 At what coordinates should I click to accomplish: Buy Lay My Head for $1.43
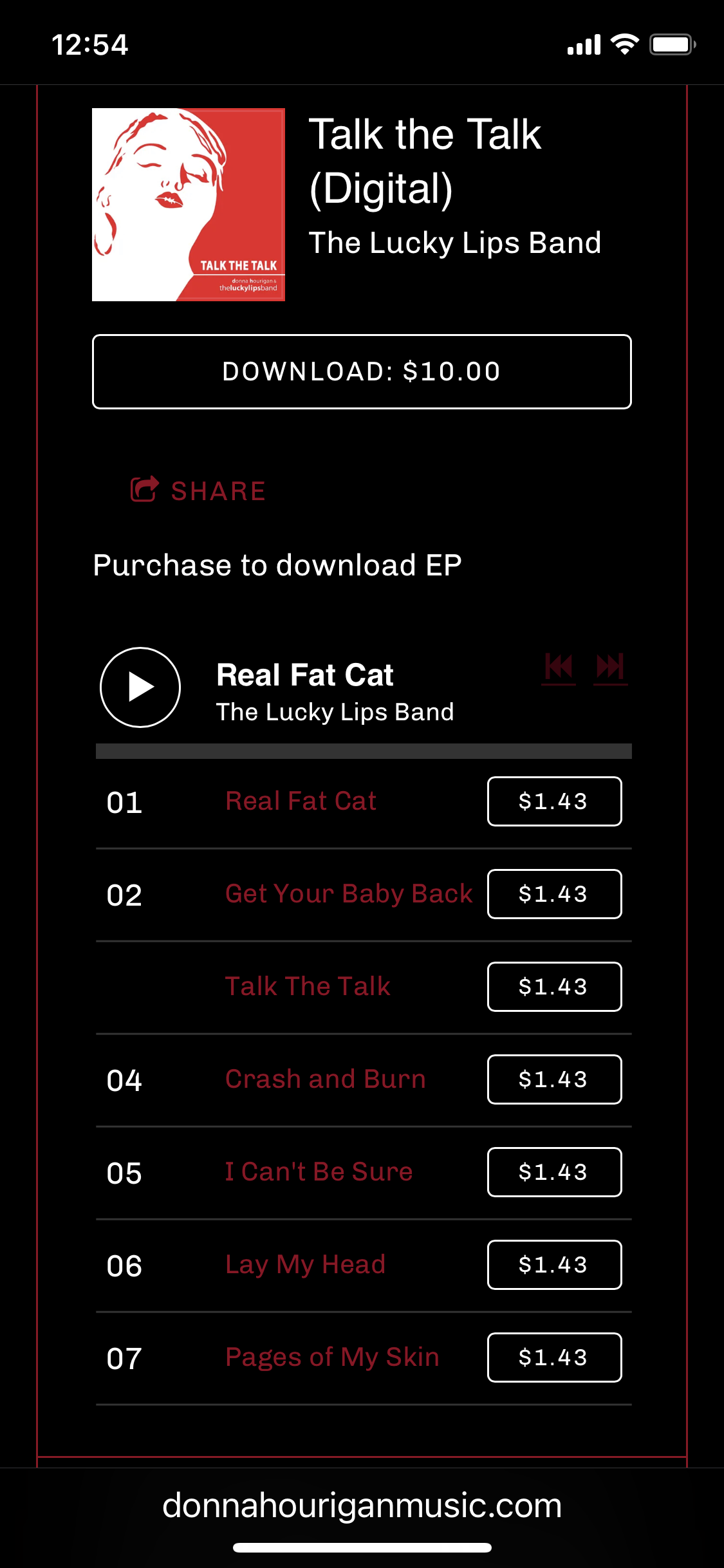[x=554, y=1265]
